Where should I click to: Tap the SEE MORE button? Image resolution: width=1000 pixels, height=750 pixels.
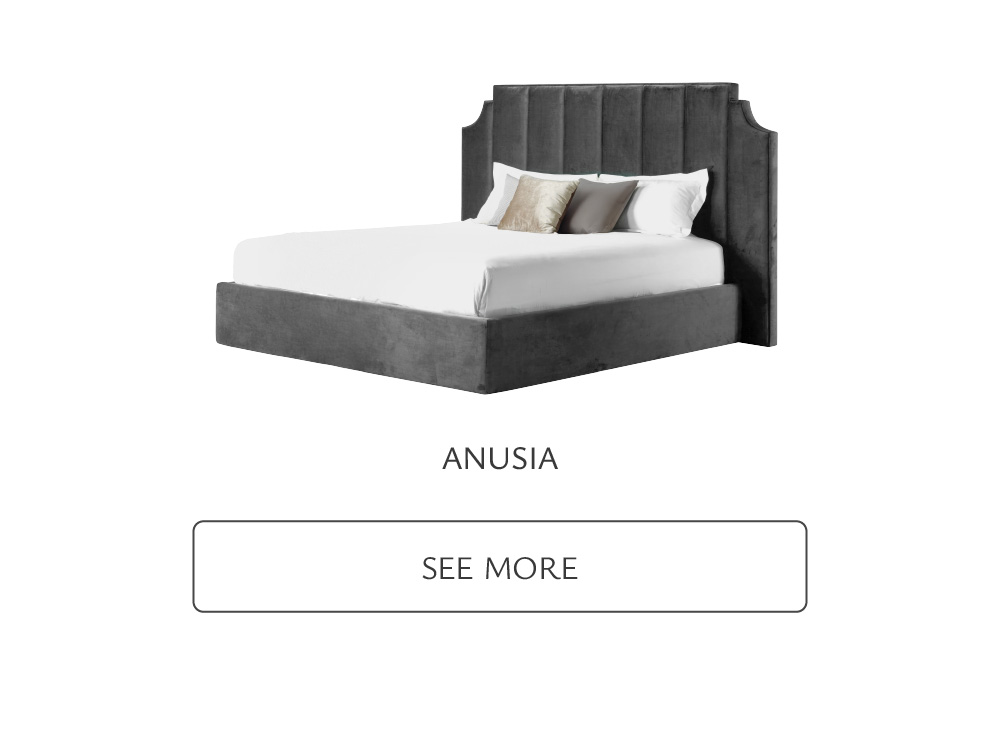(x=499, y=566)
